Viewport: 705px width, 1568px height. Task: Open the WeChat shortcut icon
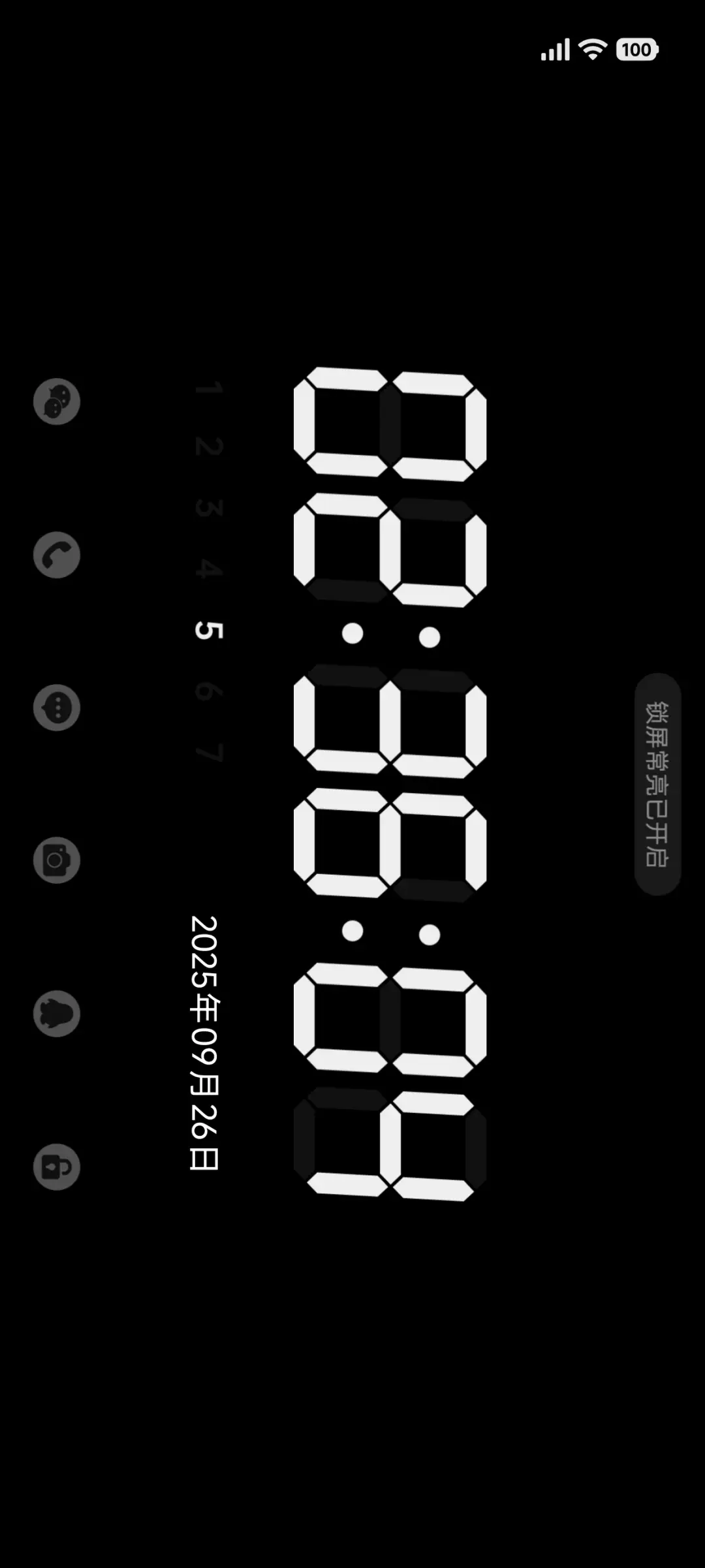point(57,401)
